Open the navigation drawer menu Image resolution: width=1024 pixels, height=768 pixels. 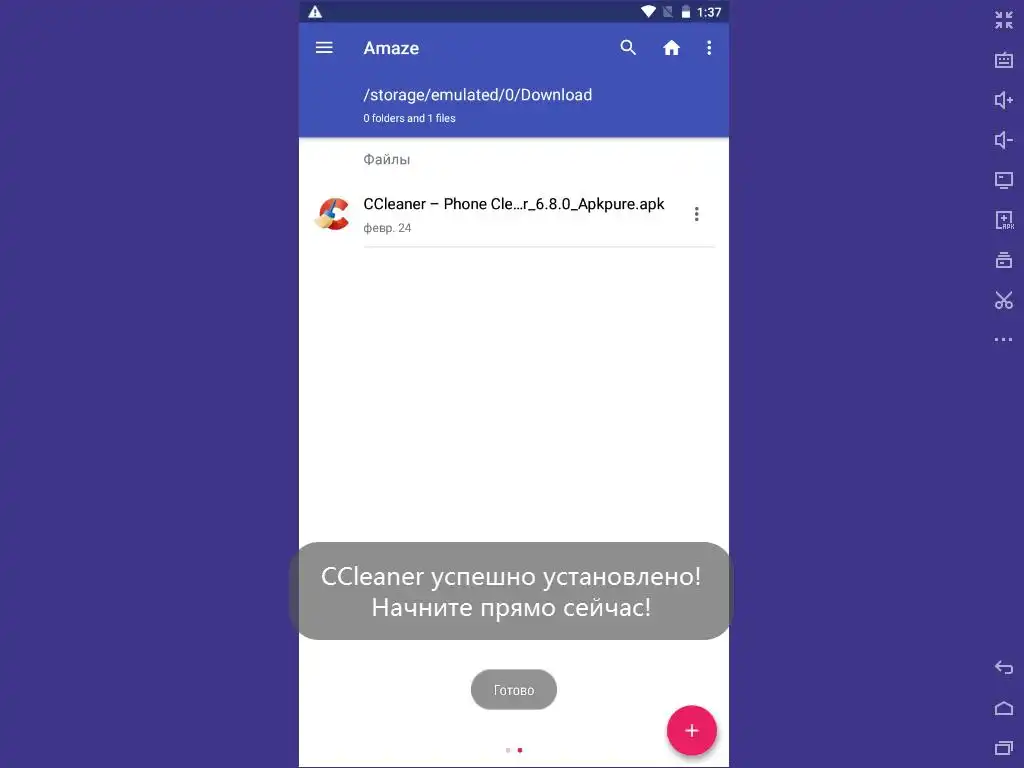pyautogui.click(x=324, y=48)
